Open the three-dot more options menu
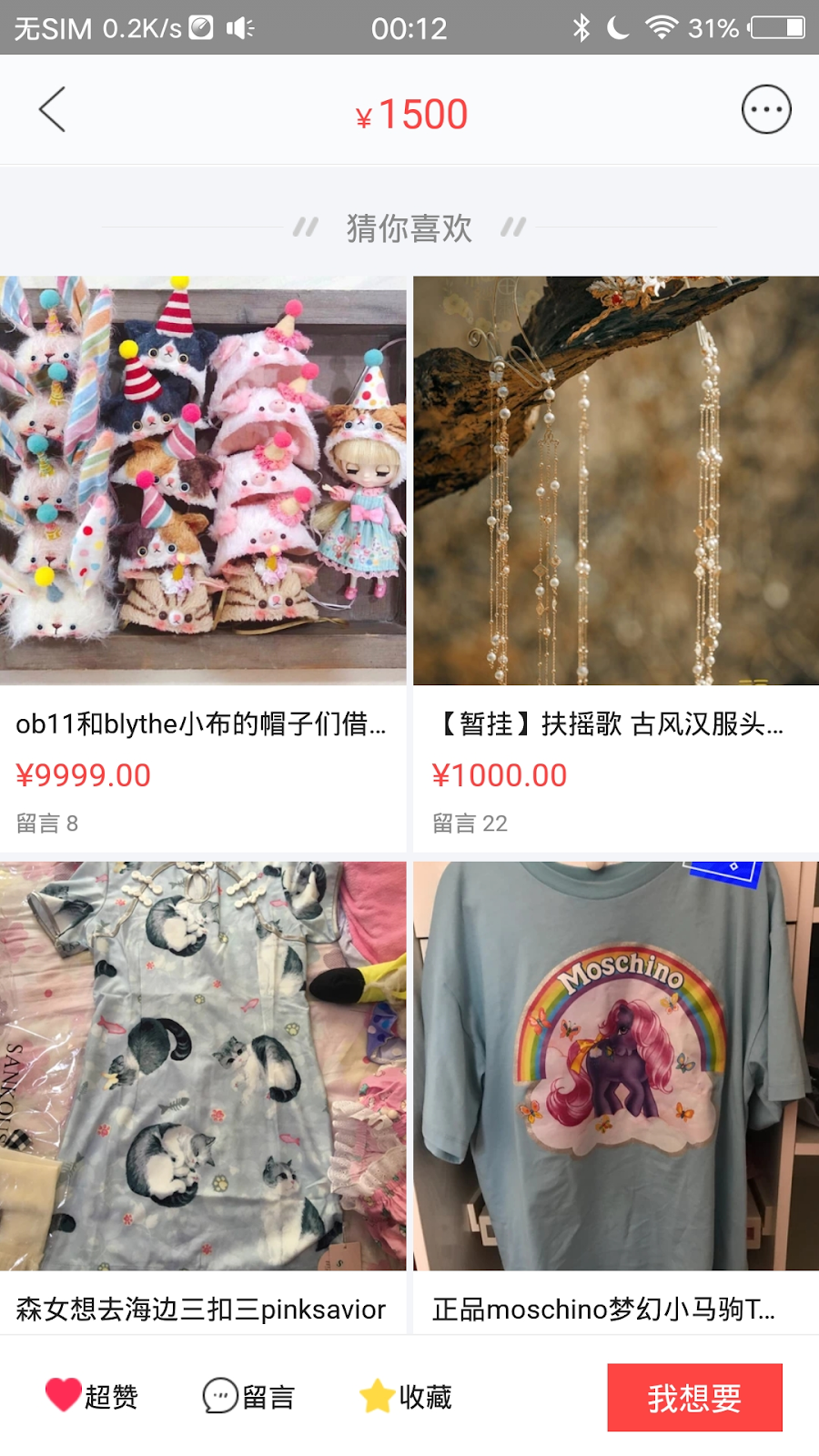 pos(766,110)
